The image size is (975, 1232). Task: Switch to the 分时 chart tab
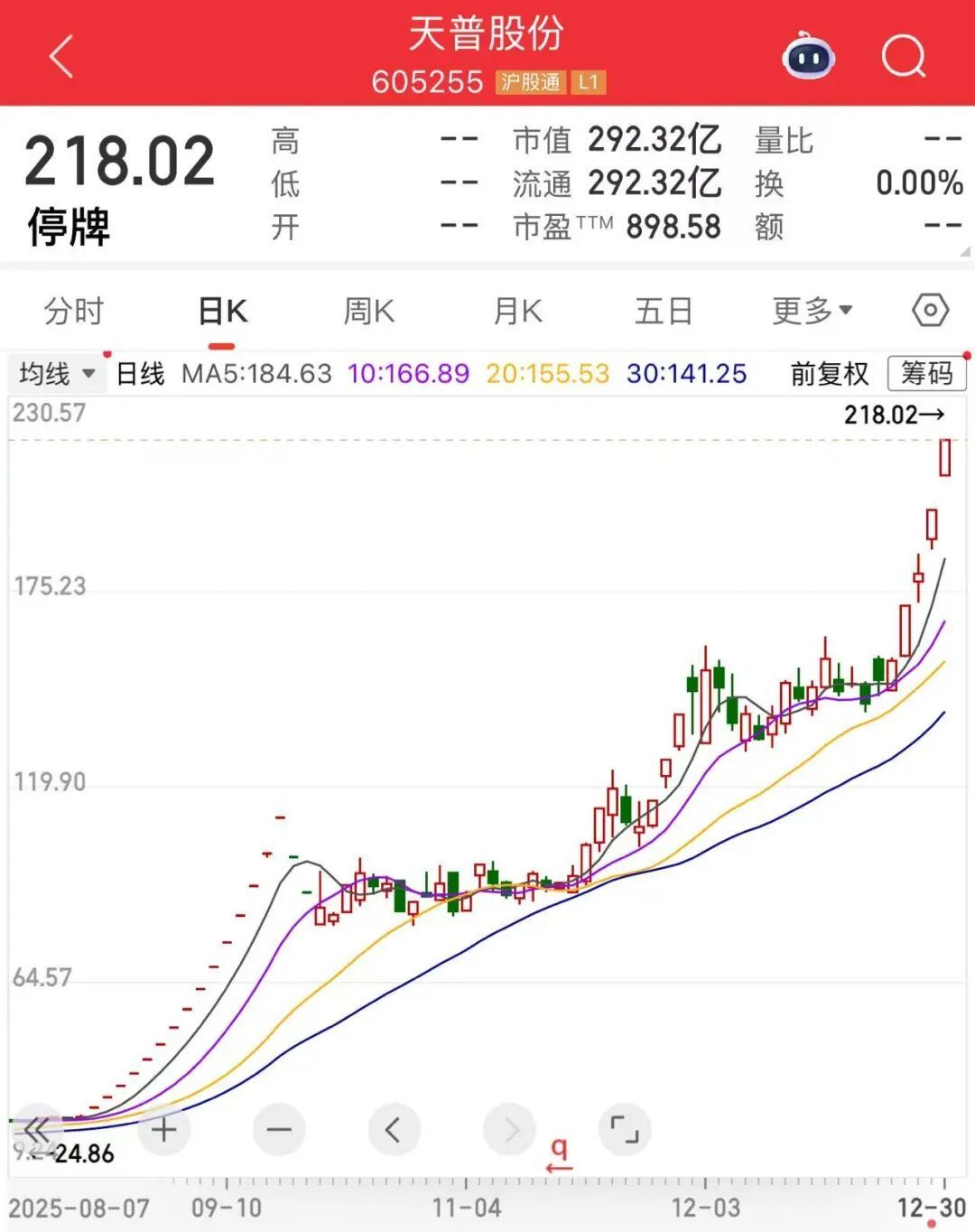pos(74,312)
